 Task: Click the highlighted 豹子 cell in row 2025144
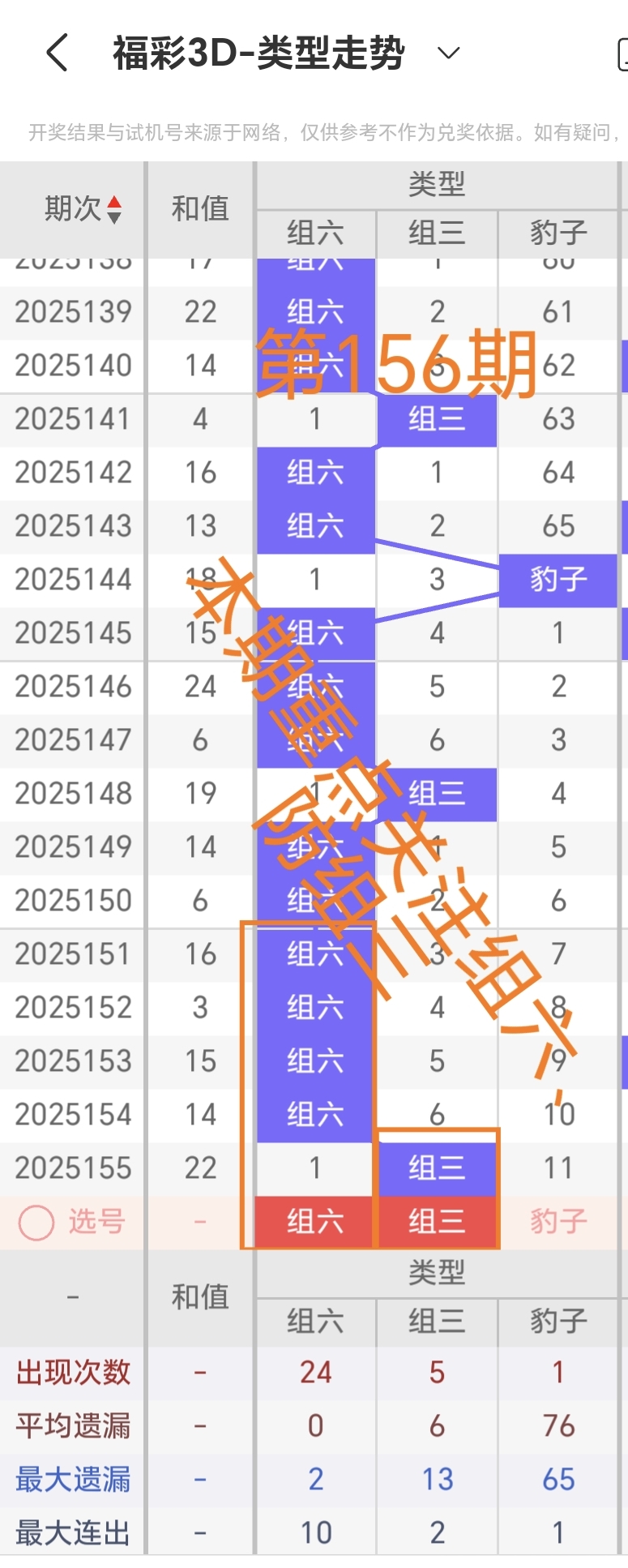coord(558,579)
